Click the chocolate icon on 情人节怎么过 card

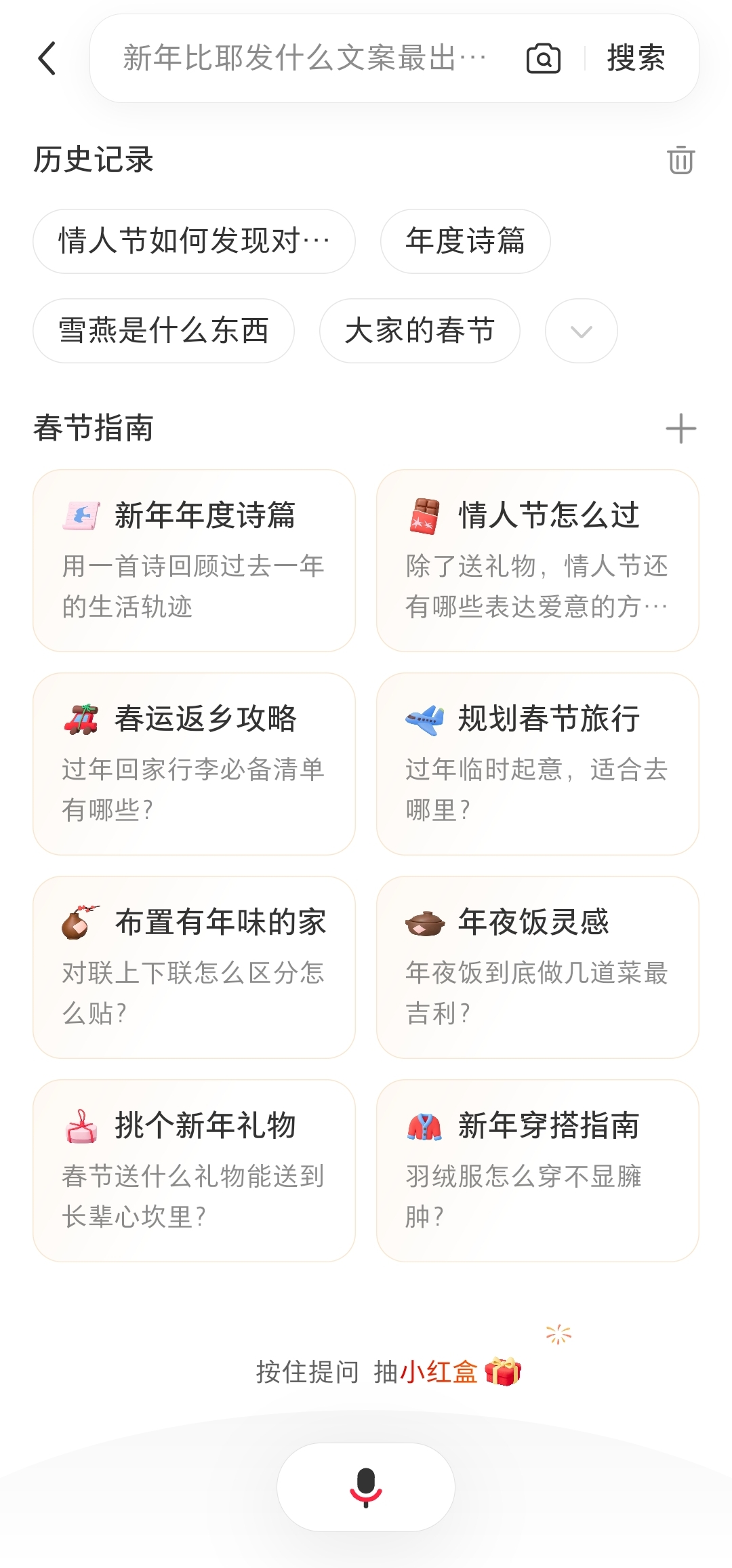click(x=424, y=515)
